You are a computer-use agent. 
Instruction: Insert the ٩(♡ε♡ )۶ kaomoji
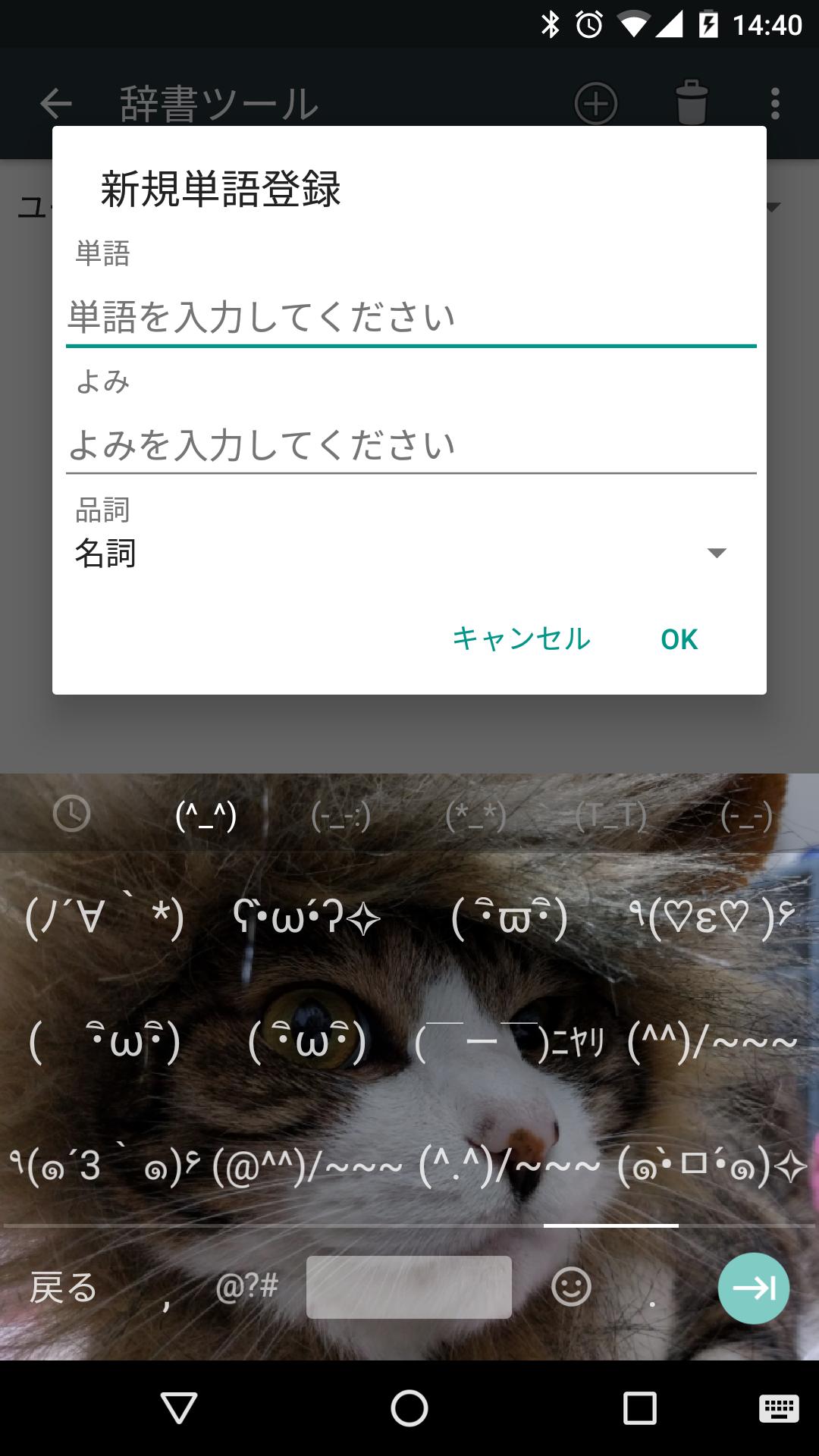[x=711, y=919]
